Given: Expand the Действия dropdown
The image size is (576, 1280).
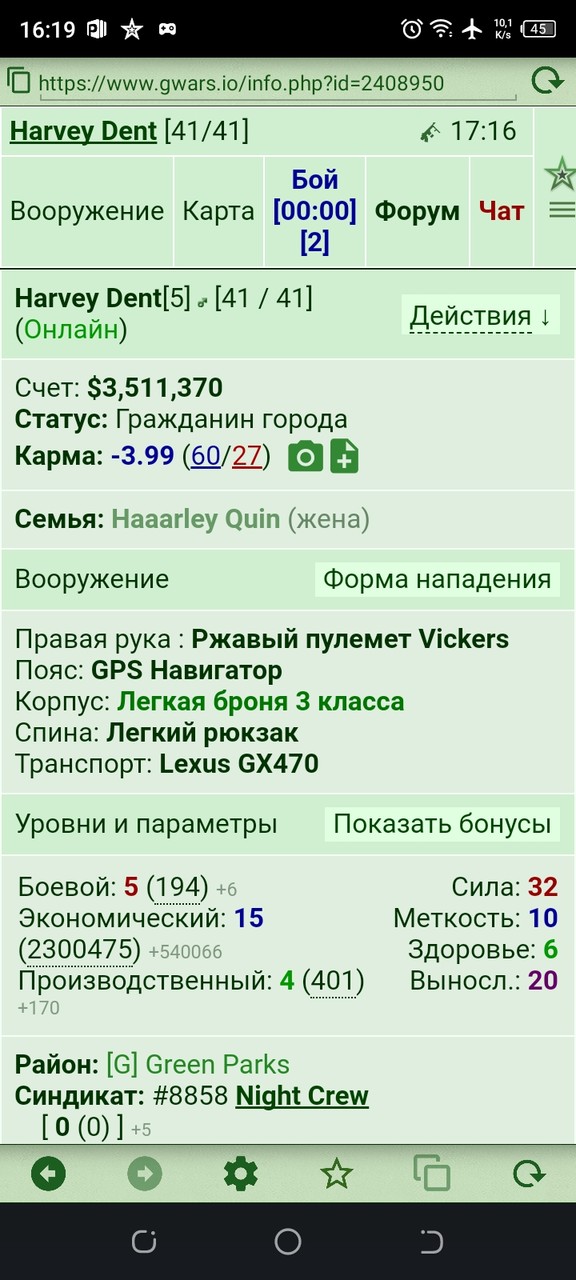Looking at the screenshot, I should pyautogui.click(x=481, y=316).
